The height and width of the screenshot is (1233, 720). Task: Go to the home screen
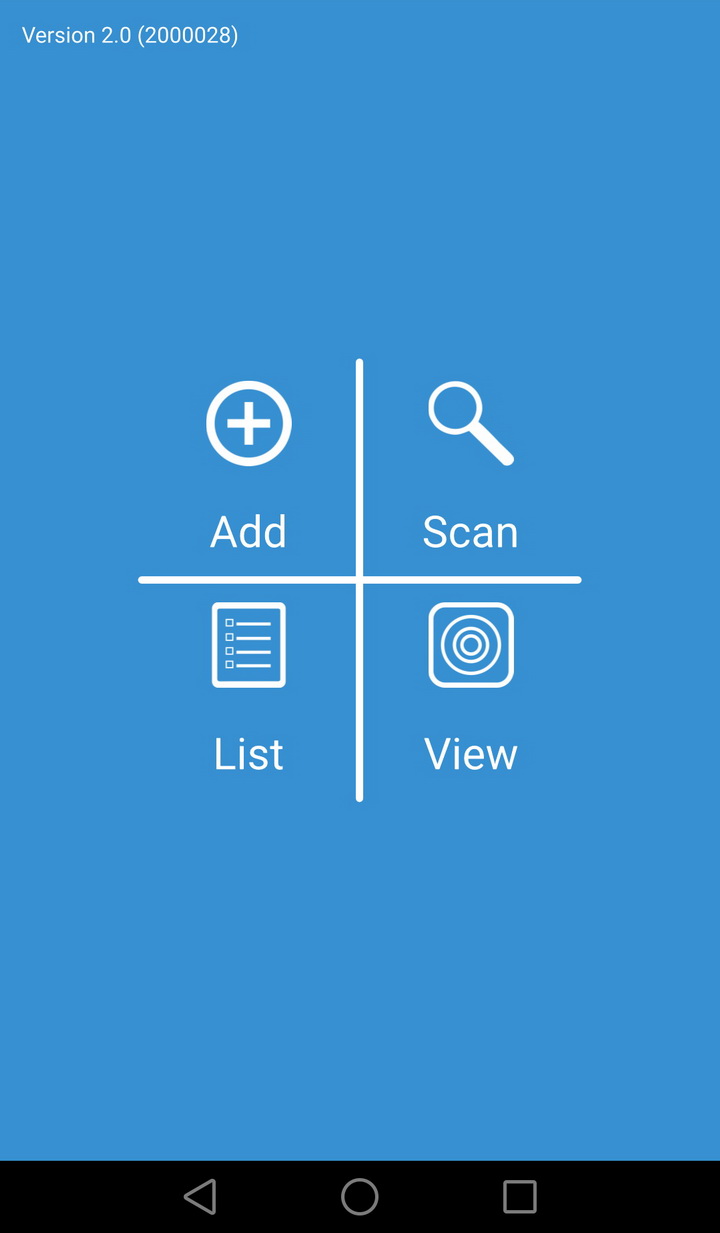tap(360, 1196)
